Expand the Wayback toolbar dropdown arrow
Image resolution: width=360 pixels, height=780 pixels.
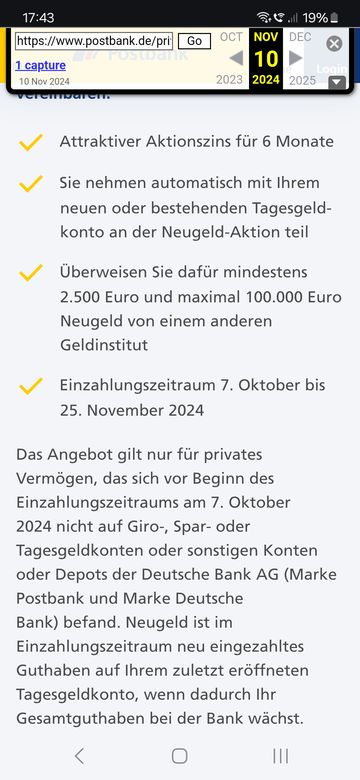point(338,82)
